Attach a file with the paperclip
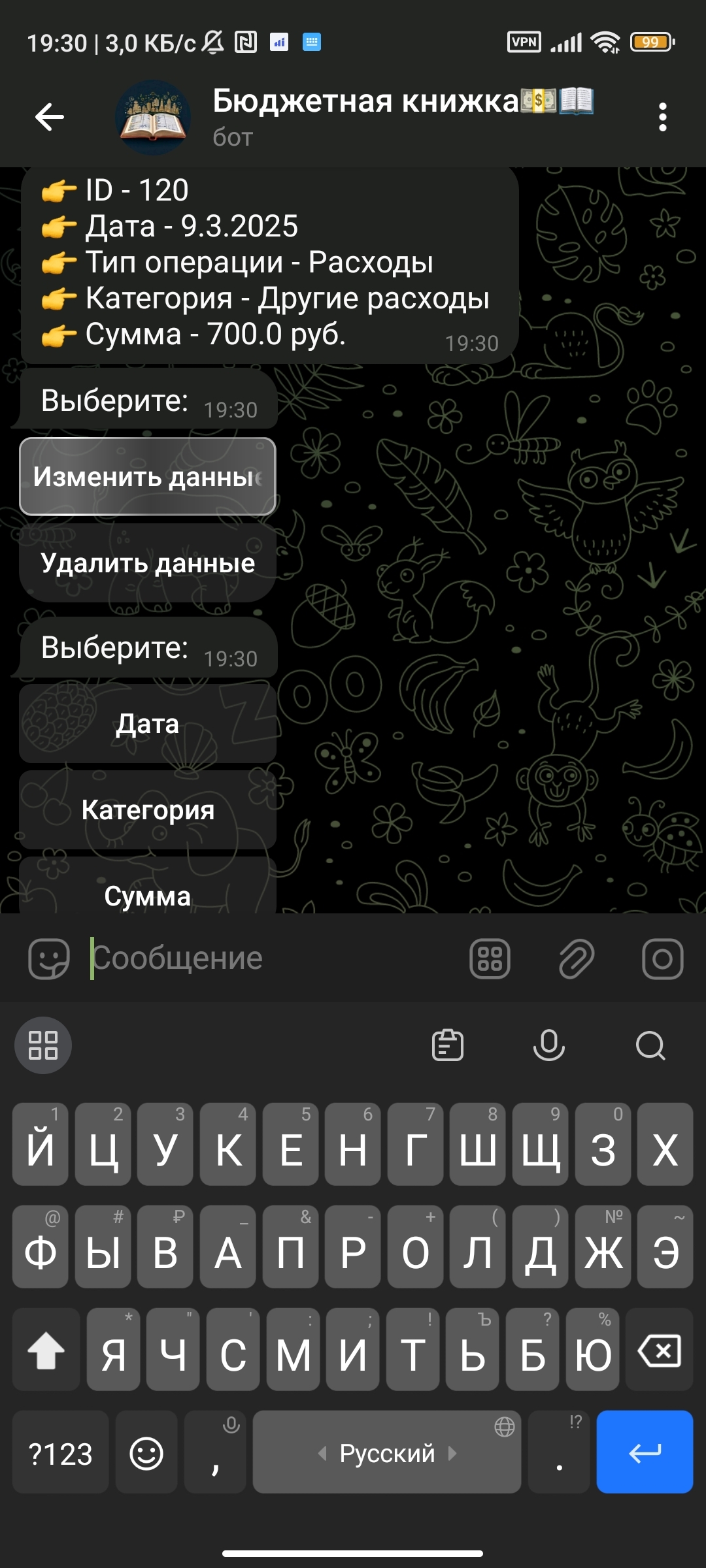Viewport: 706px width, 1568px height. (x=576, y=958)
